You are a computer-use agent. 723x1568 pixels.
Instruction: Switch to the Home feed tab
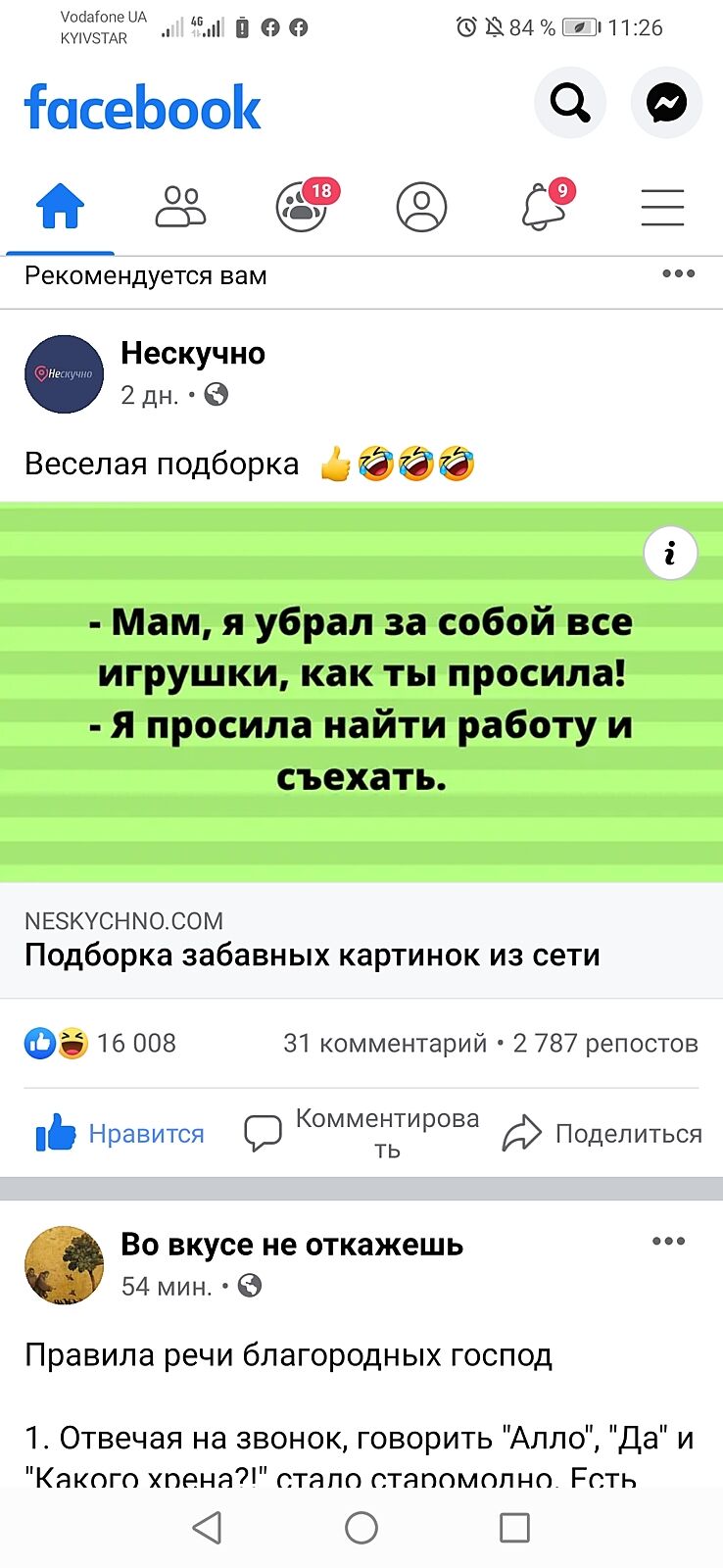60,207
